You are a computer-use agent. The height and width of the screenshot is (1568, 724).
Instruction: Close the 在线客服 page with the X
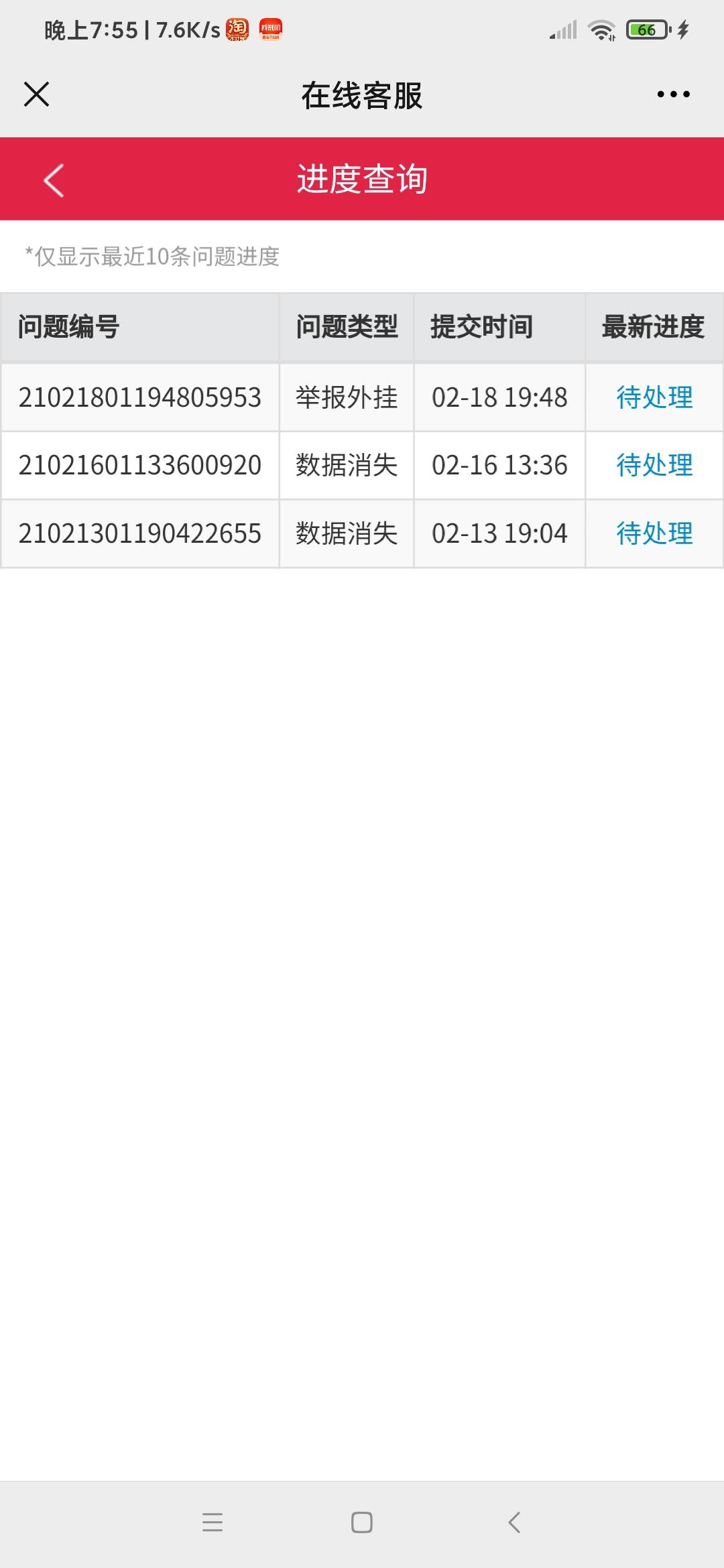click(x=37, y=94)
